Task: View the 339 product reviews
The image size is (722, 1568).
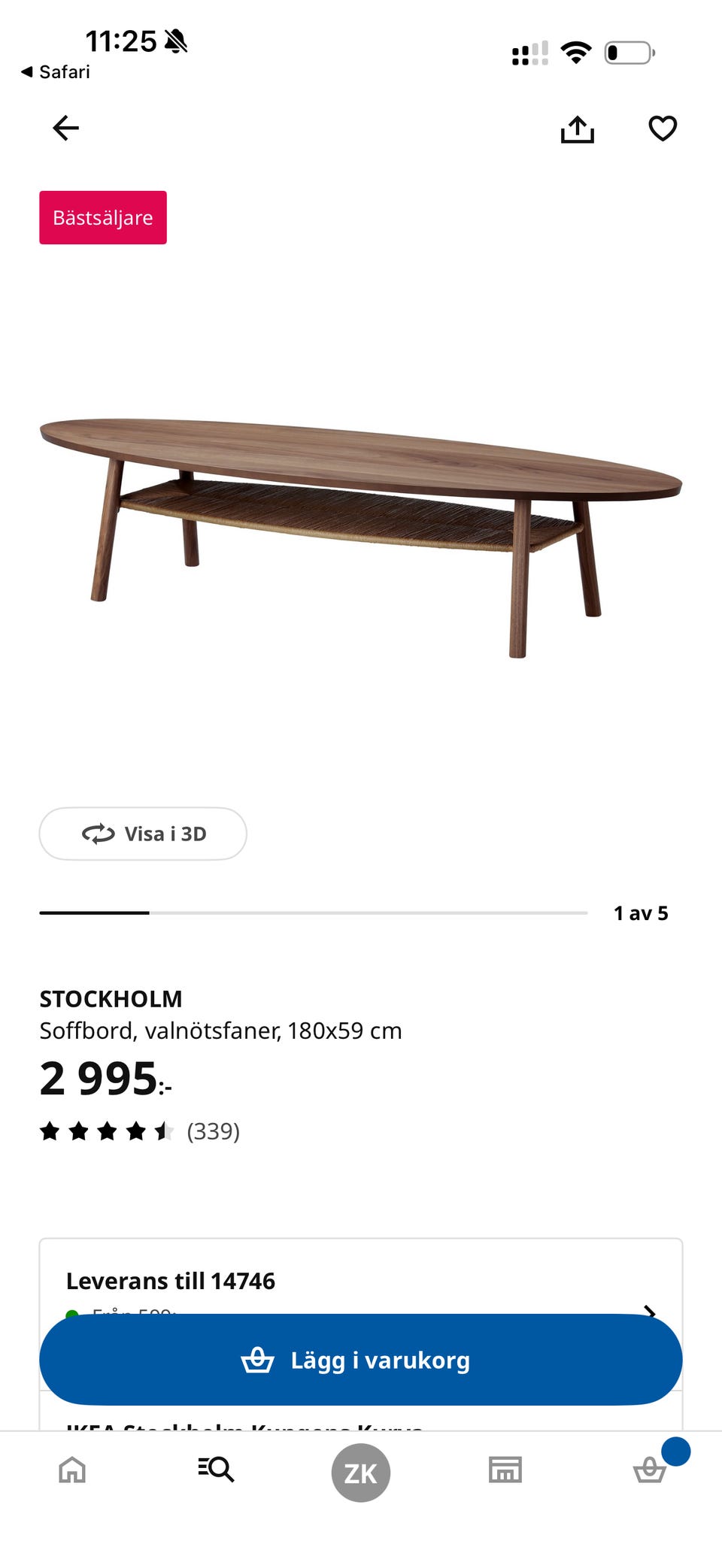Action: pos(213,1131)
